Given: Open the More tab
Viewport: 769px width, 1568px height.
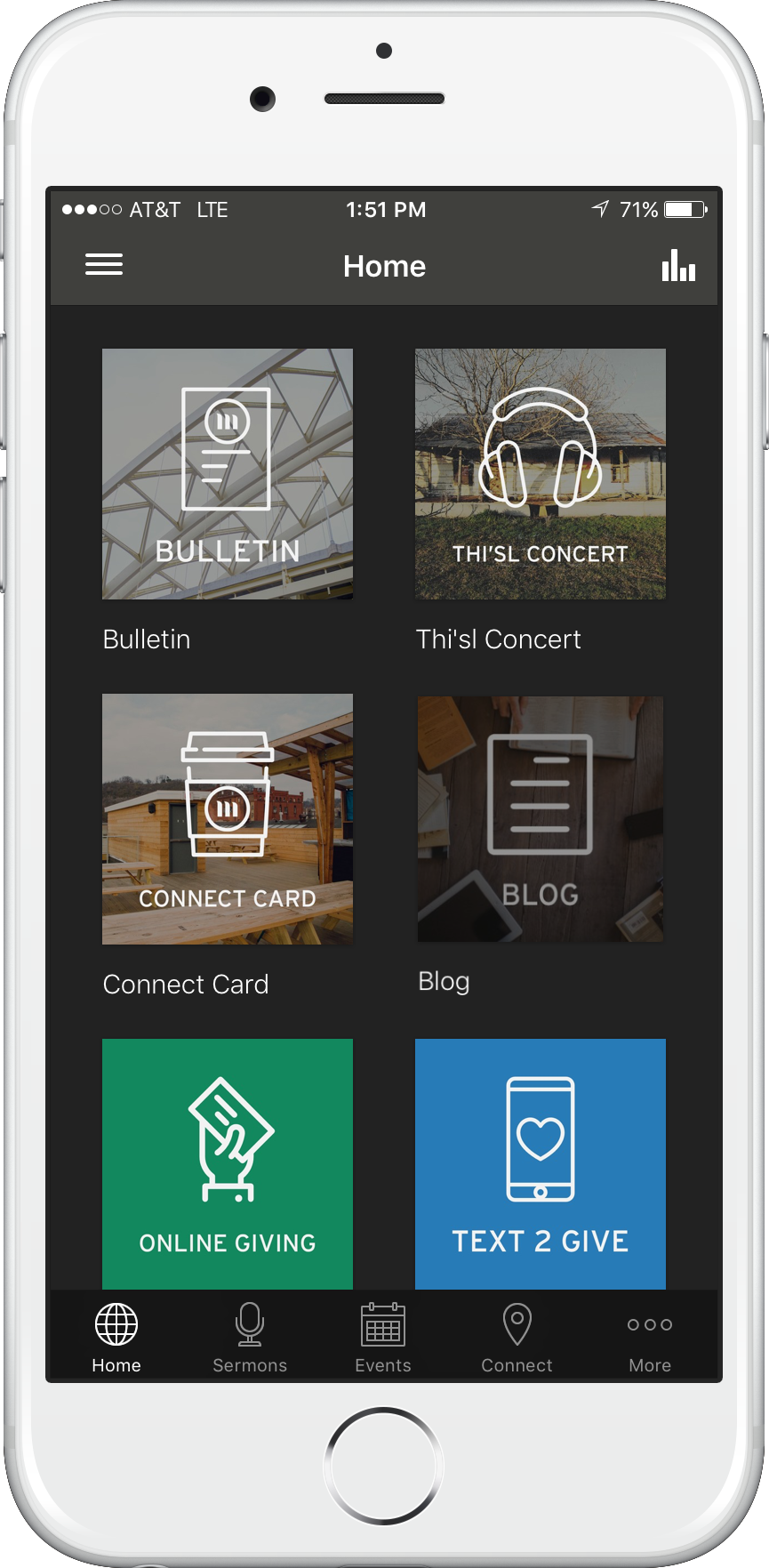Looking at the screenshot, I should [650, 1337].
